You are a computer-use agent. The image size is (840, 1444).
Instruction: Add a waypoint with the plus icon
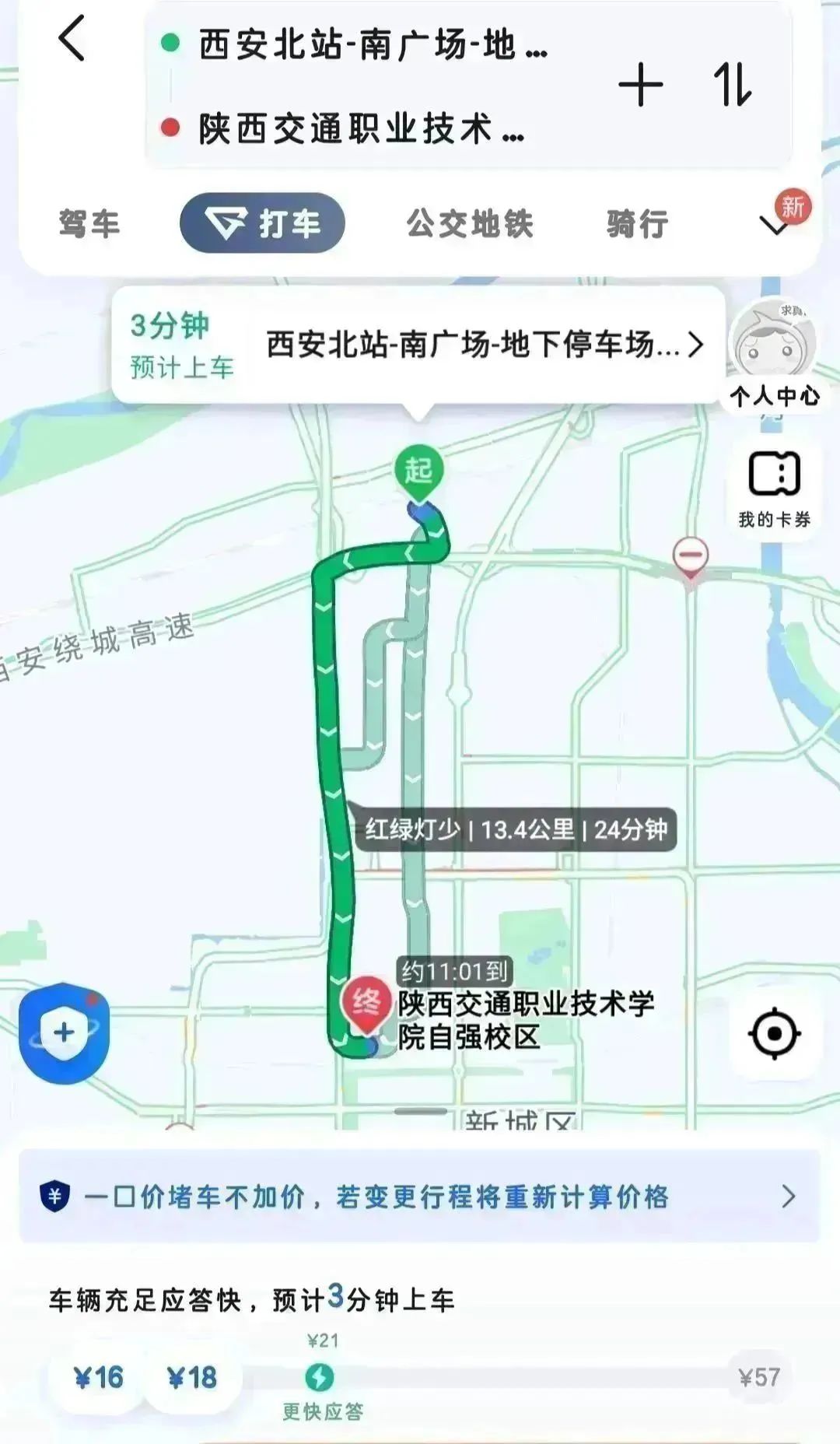(641, 86)
